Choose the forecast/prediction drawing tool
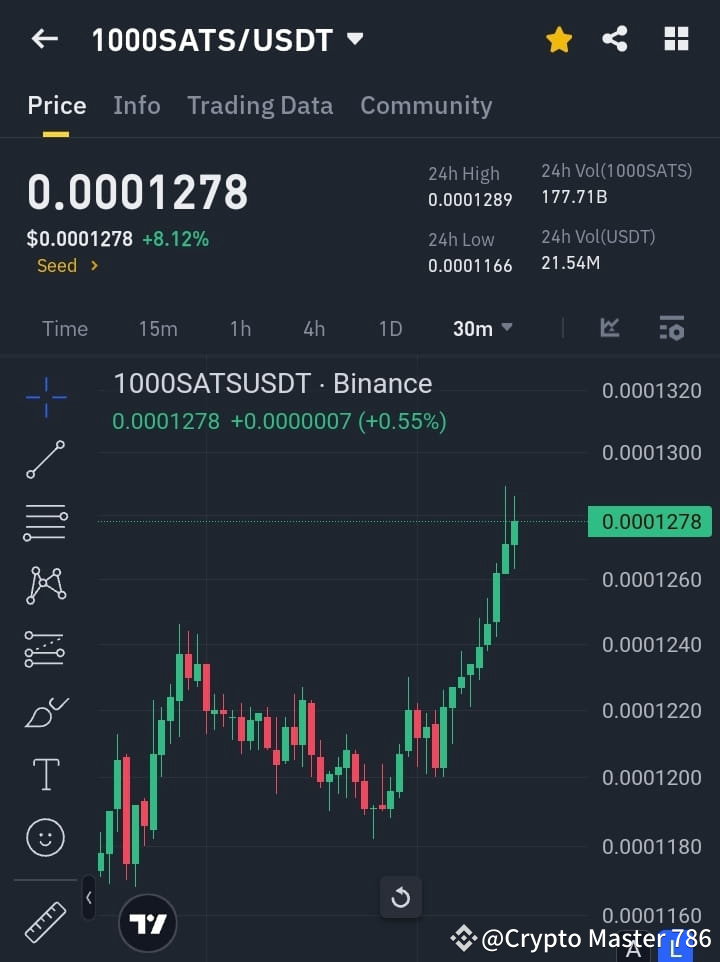This screenshot has width=720, height=962. coord(45,648)
